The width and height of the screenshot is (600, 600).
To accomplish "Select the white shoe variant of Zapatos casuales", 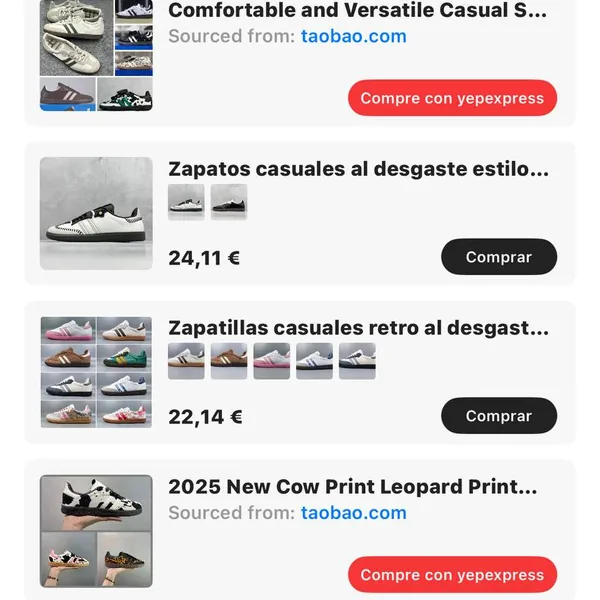I will pos(186,202).
